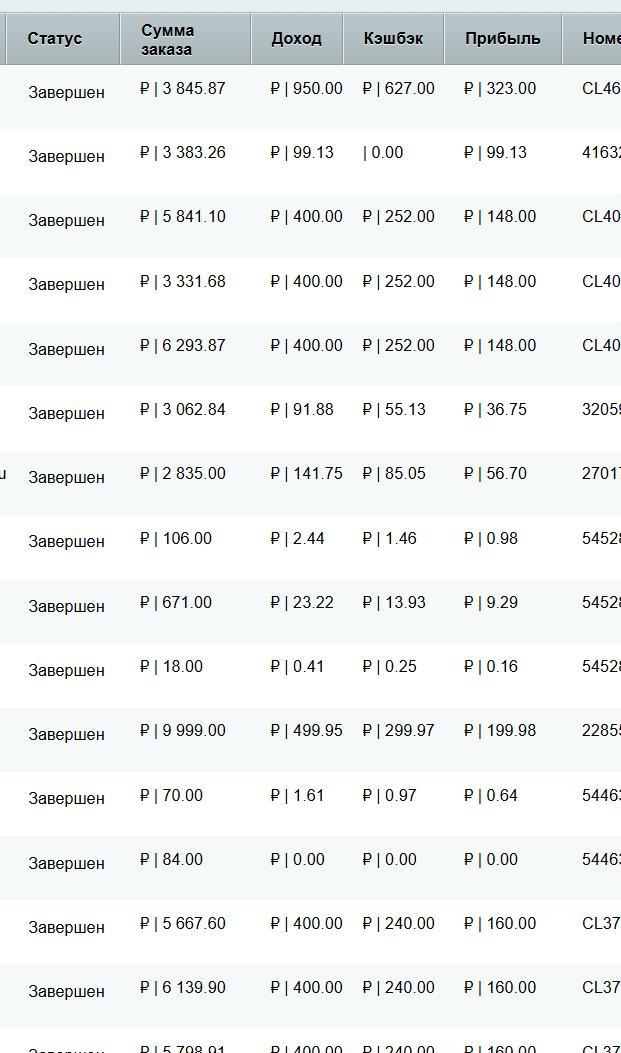
Task: Sort by the Доход column header
Action: (x=296, y=39)
